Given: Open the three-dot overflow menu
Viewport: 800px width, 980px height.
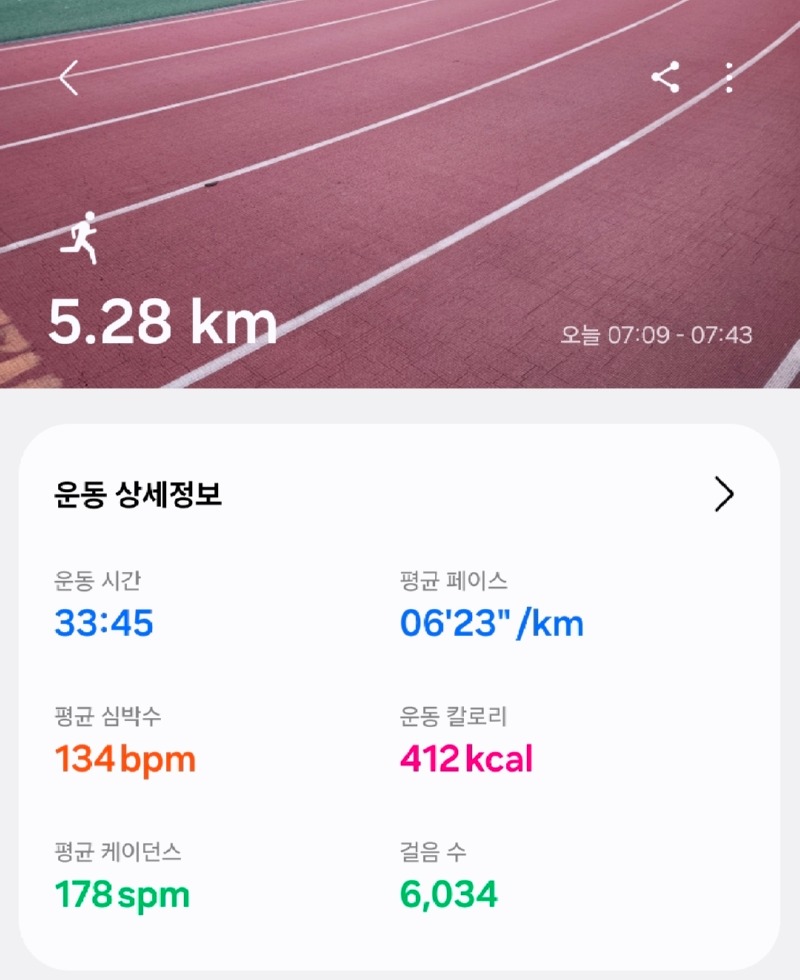Looking at the screenshot, I should pyautogui.click(x=730, y=77).
